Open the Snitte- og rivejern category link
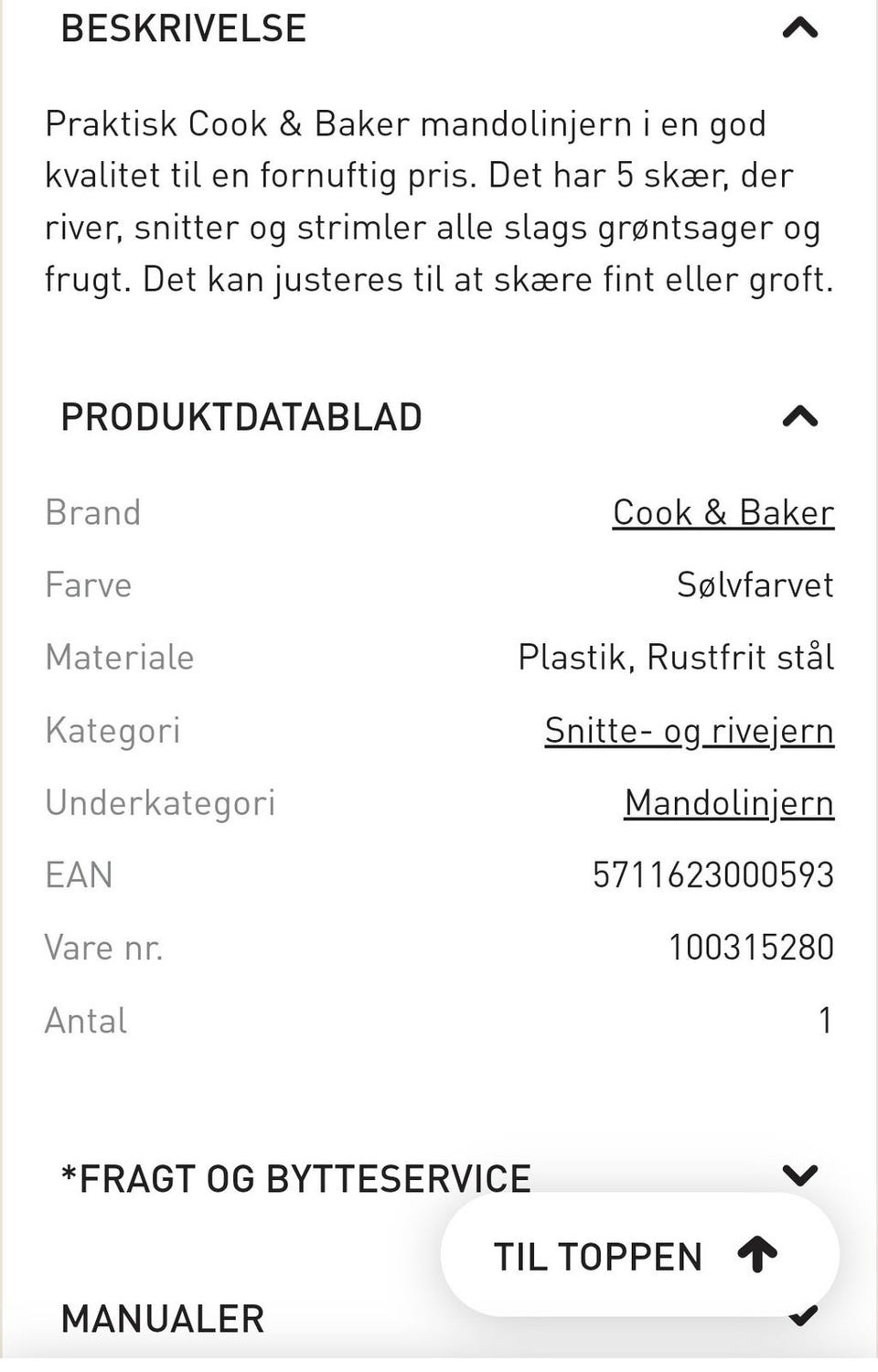This screenshot has width=878, height=1372. point(691,730)
